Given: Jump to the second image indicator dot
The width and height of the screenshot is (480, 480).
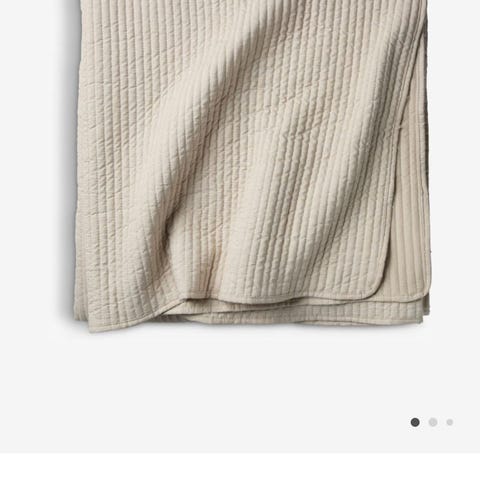Looking at the screenshot, I should (x=433, y=422).
